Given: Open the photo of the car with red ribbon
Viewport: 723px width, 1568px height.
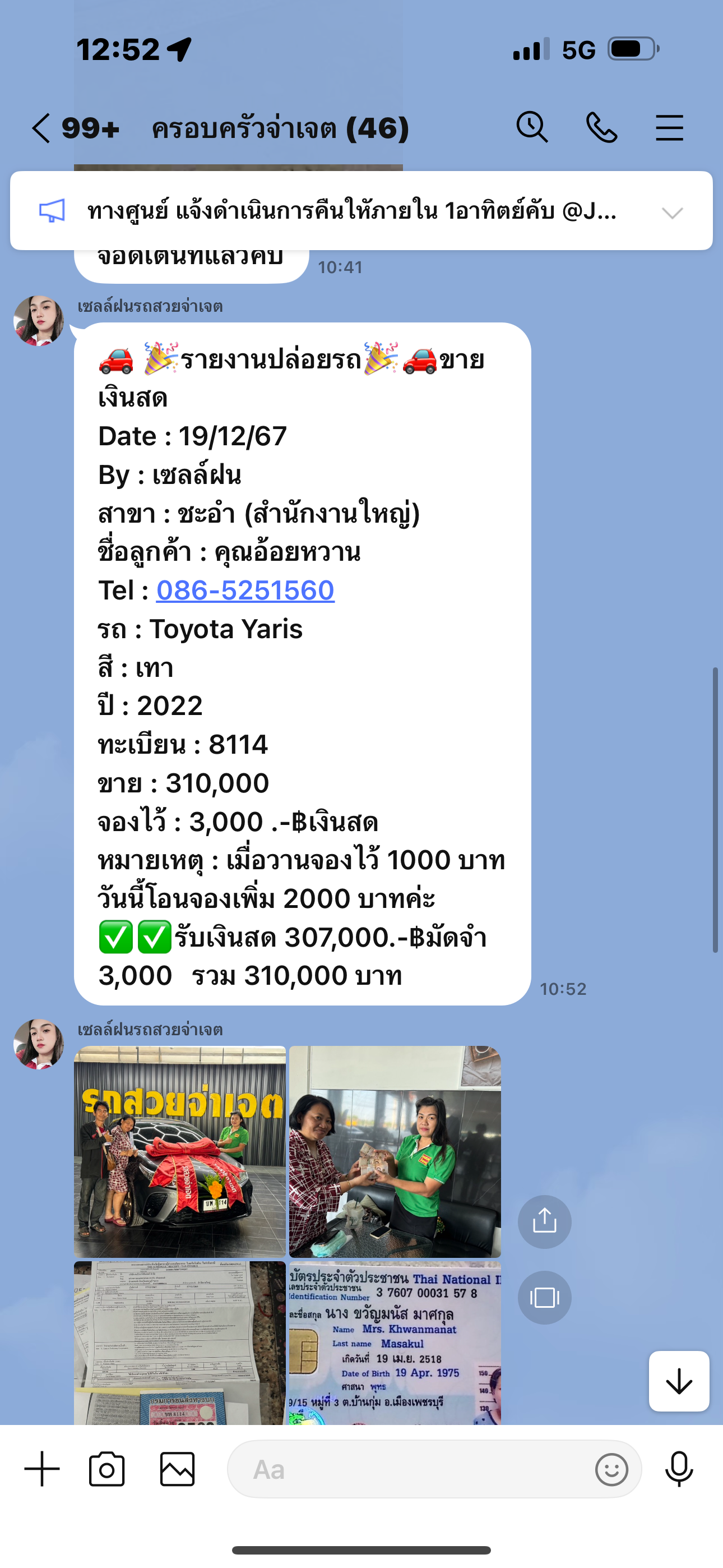Looking at the screenshot, I should point(179,1152).
